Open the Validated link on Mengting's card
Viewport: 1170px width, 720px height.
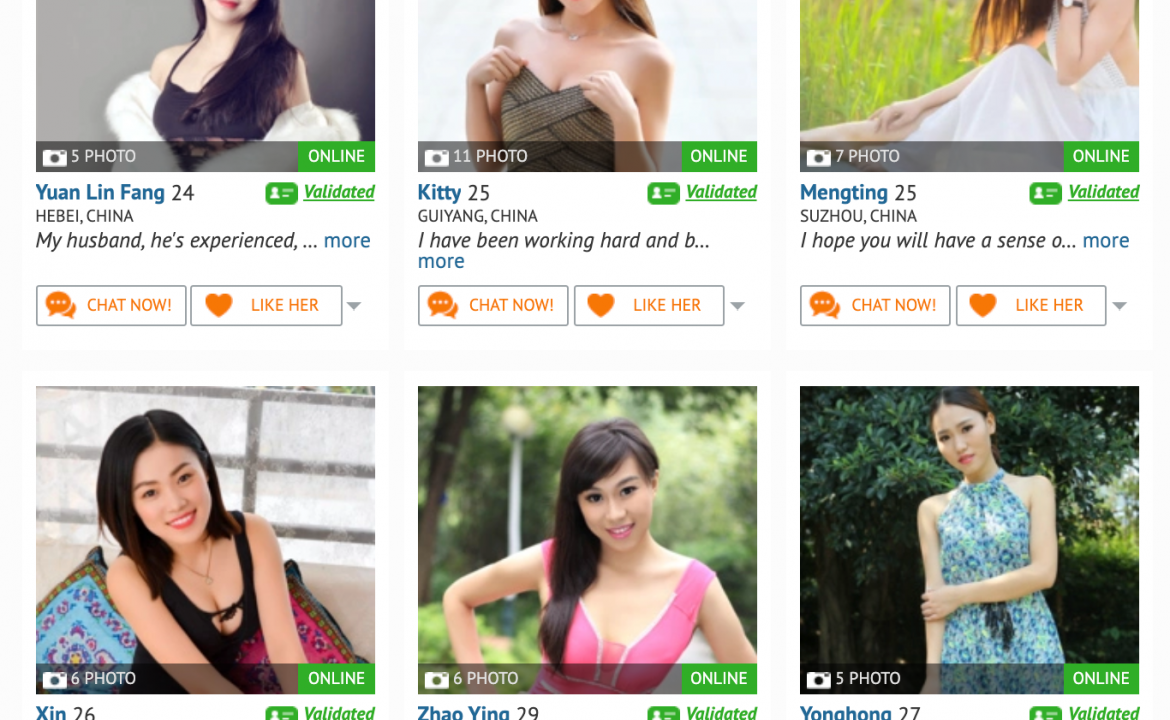coord(1102,192)
